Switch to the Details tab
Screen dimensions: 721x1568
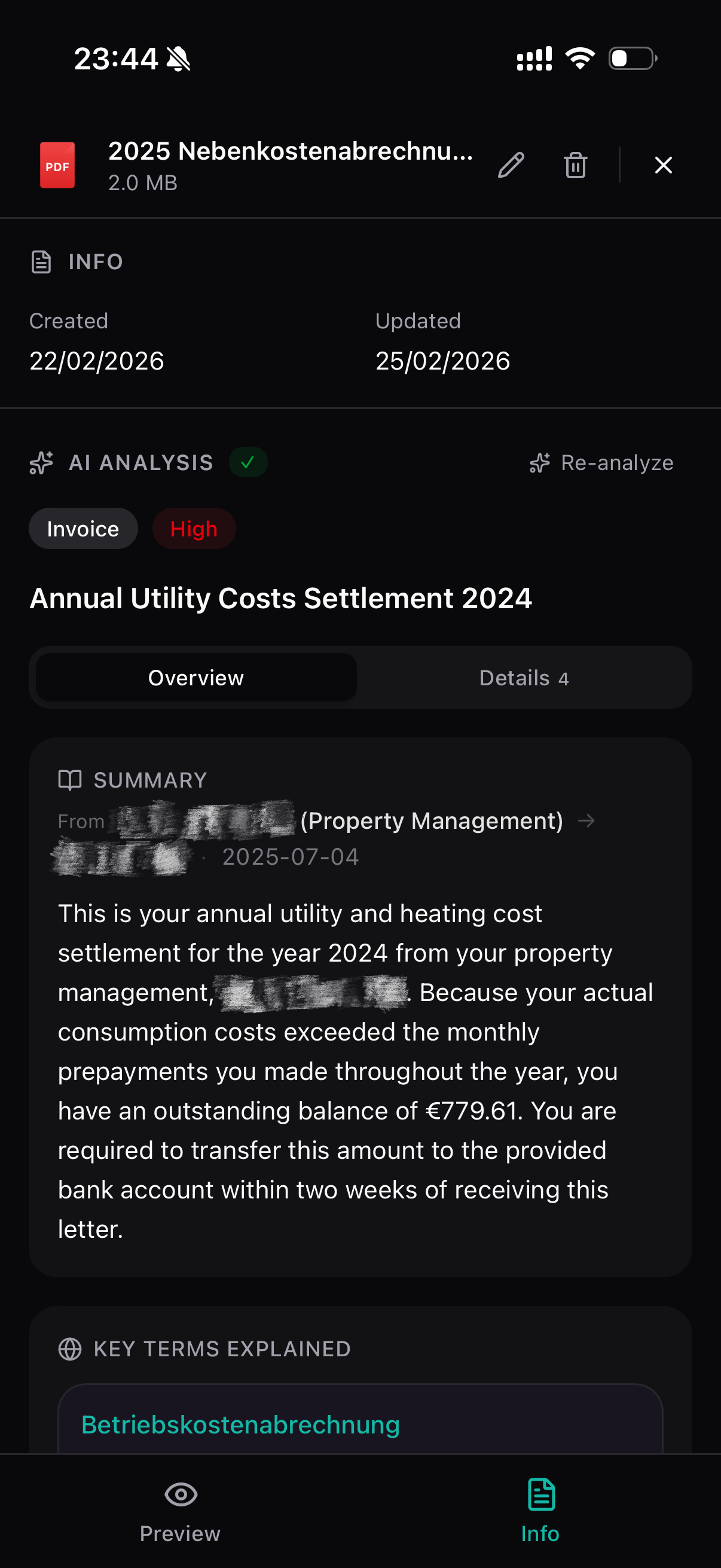point(524,678)
